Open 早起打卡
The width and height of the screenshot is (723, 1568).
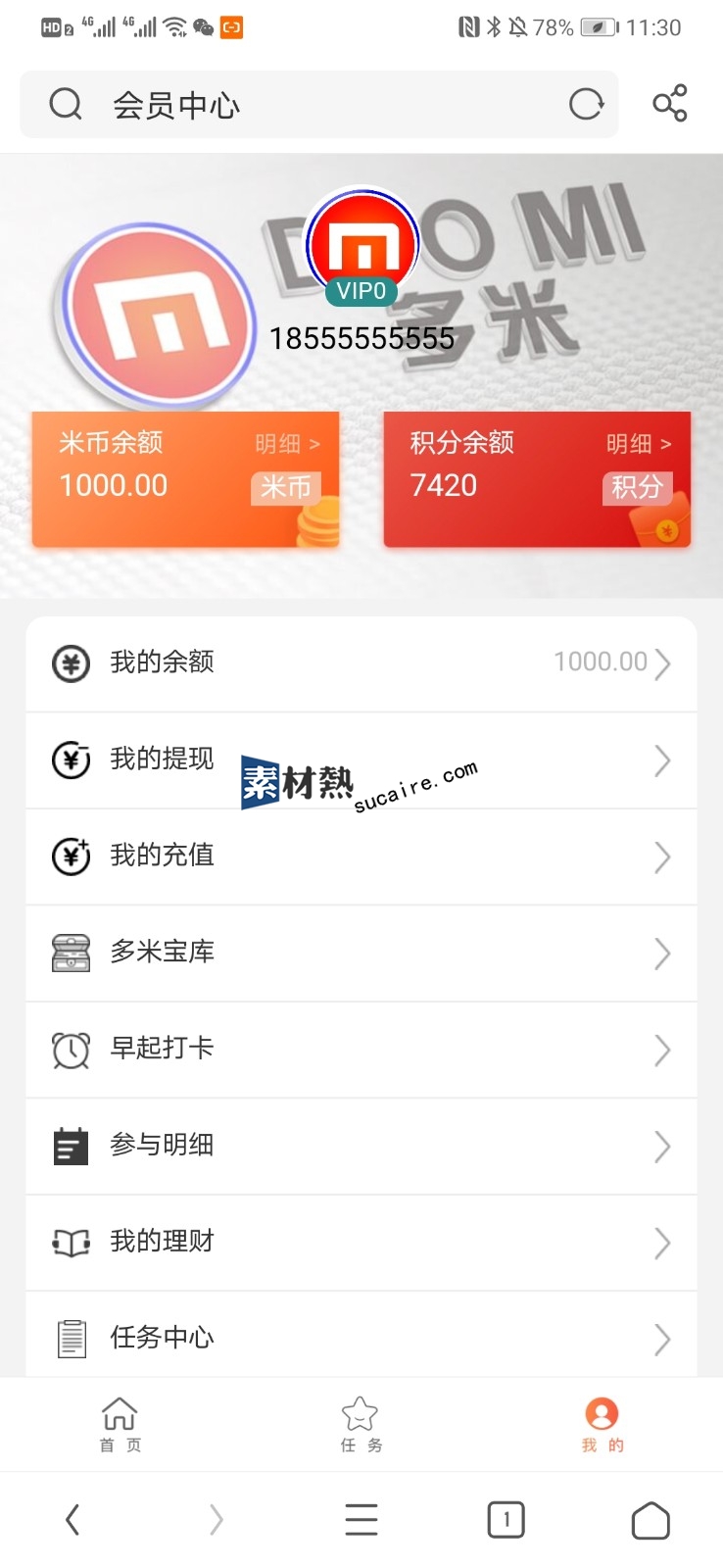coord(361,1049)
